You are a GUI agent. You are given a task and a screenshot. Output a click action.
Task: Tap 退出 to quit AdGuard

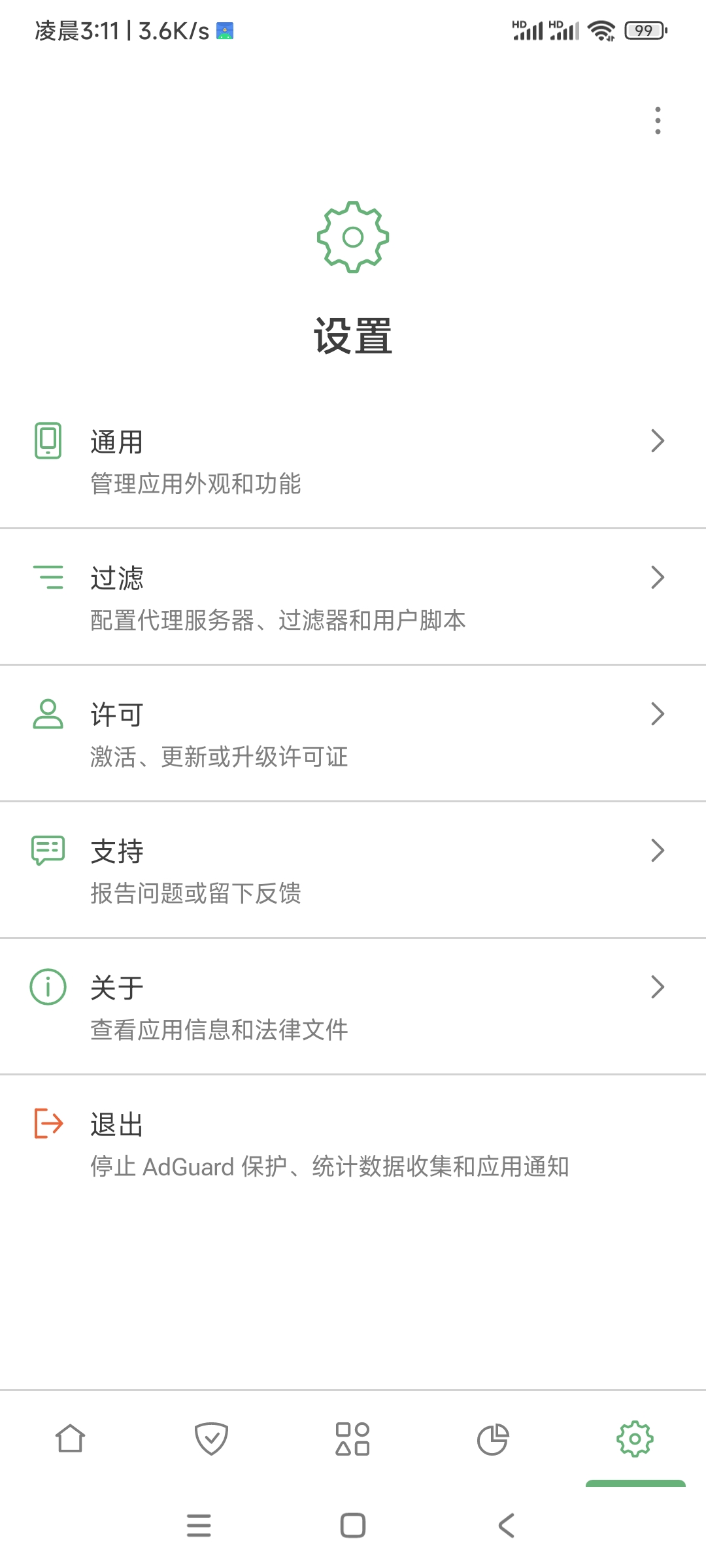353,1144
